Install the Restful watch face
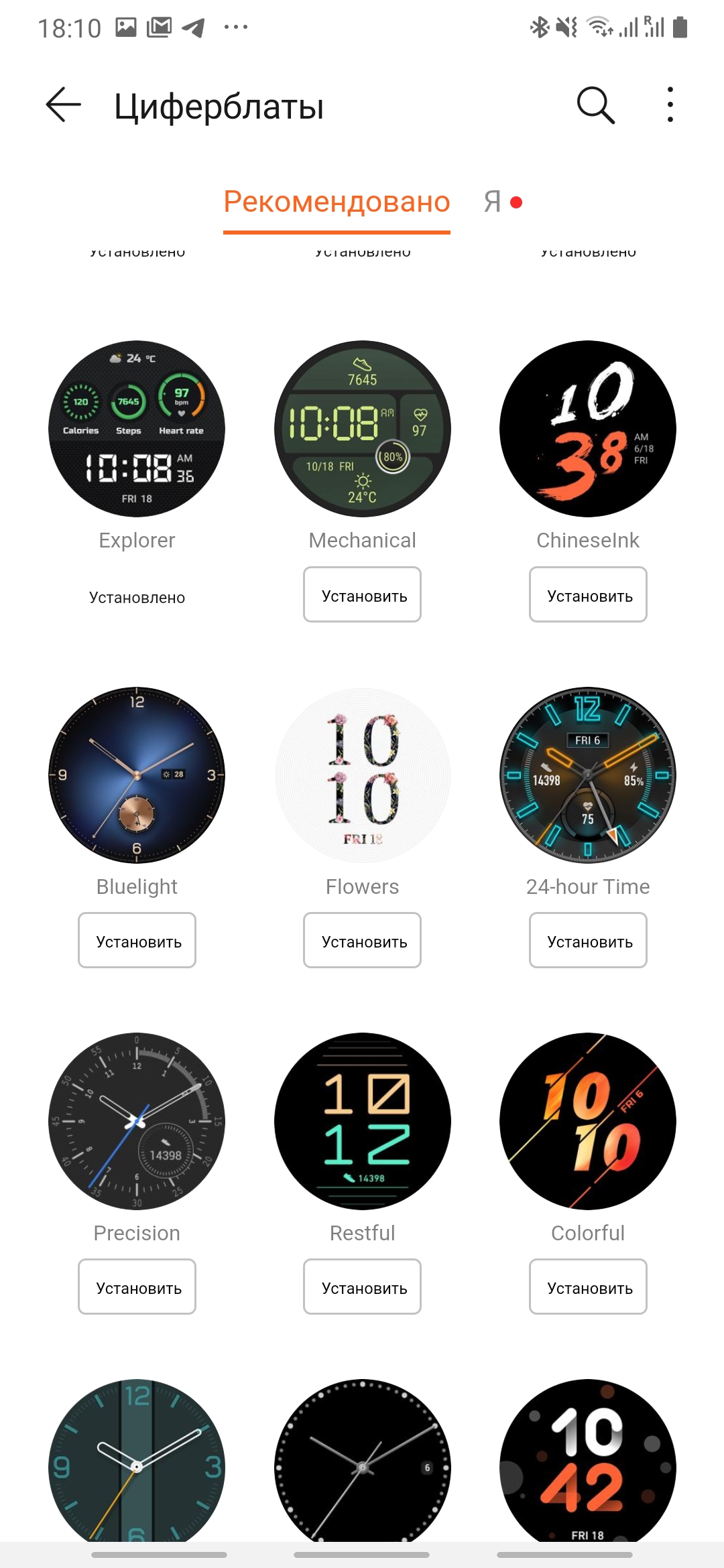This screenshot has width=724, height=1568. (x=362, y=1287)
